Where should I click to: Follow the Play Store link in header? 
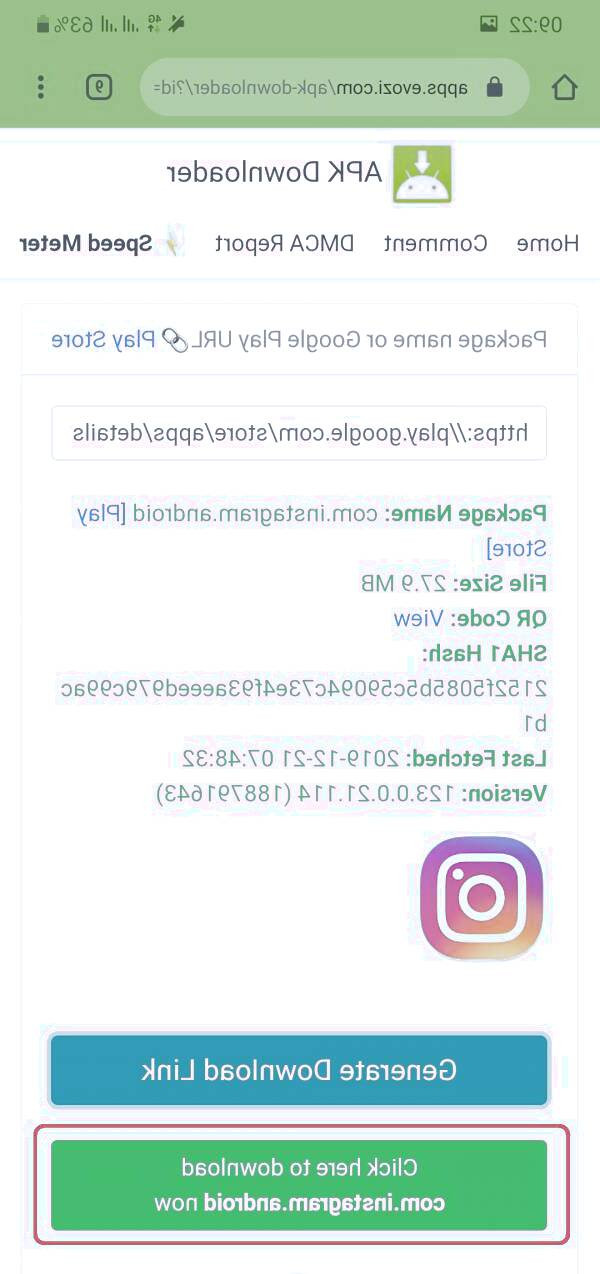pos(104,339)
